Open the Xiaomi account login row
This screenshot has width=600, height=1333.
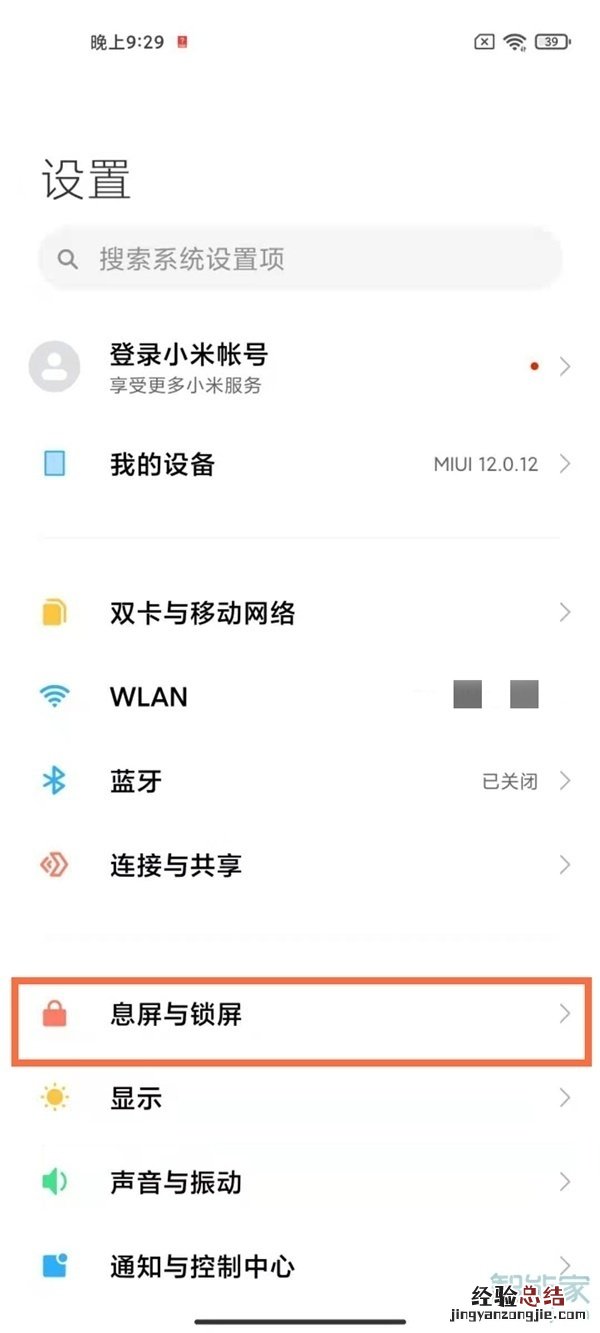[300, 367]
